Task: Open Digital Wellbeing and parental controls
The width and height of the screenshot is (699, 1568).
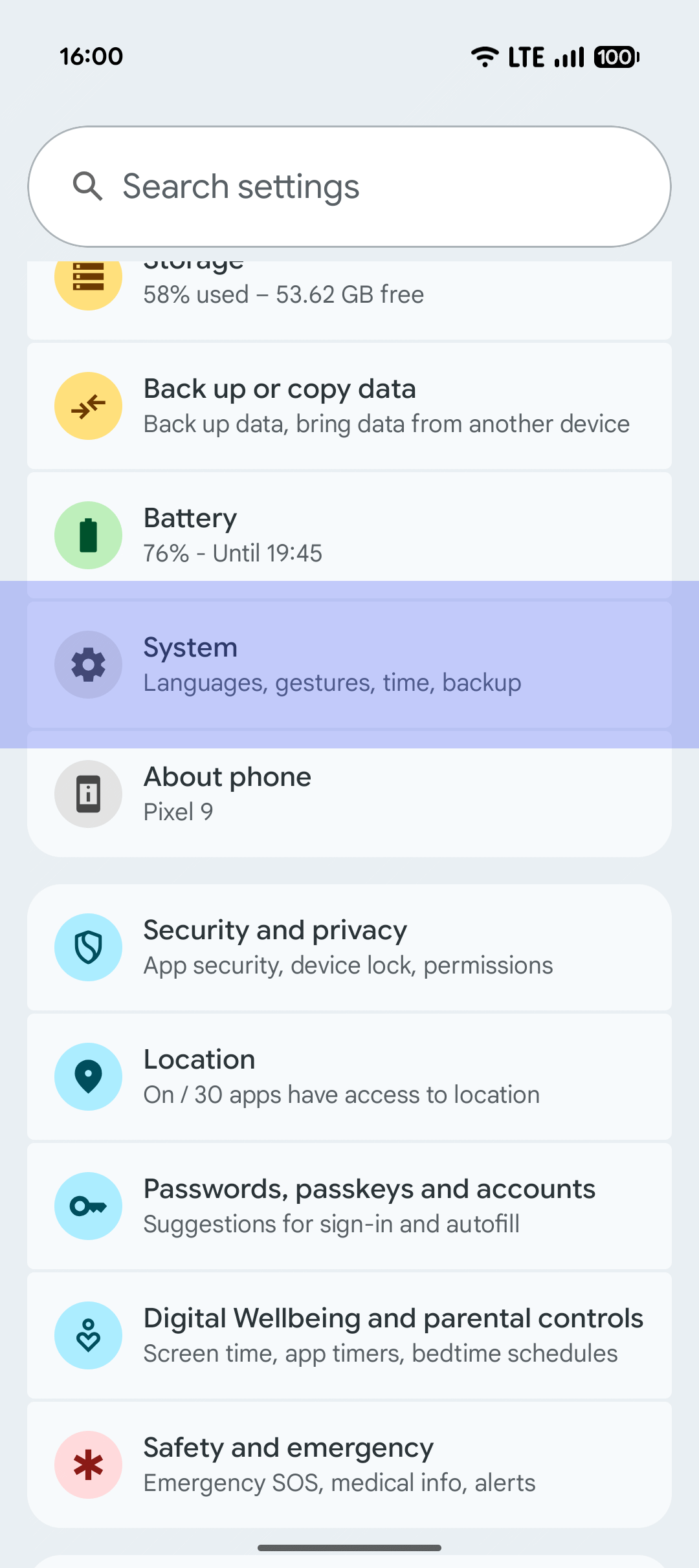Action: click(349, 1335)
